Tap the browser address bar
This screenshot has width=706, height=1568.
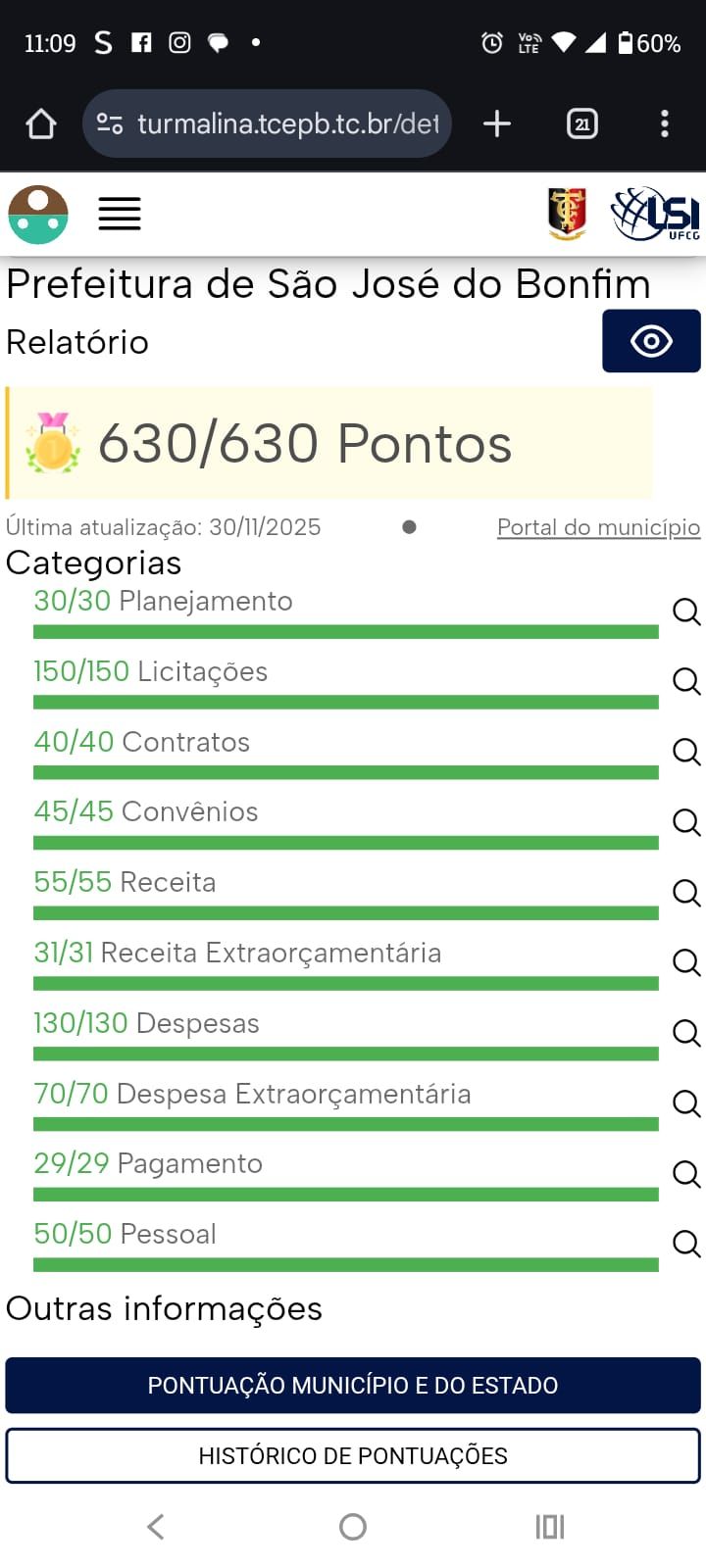(x=284, y=123)
